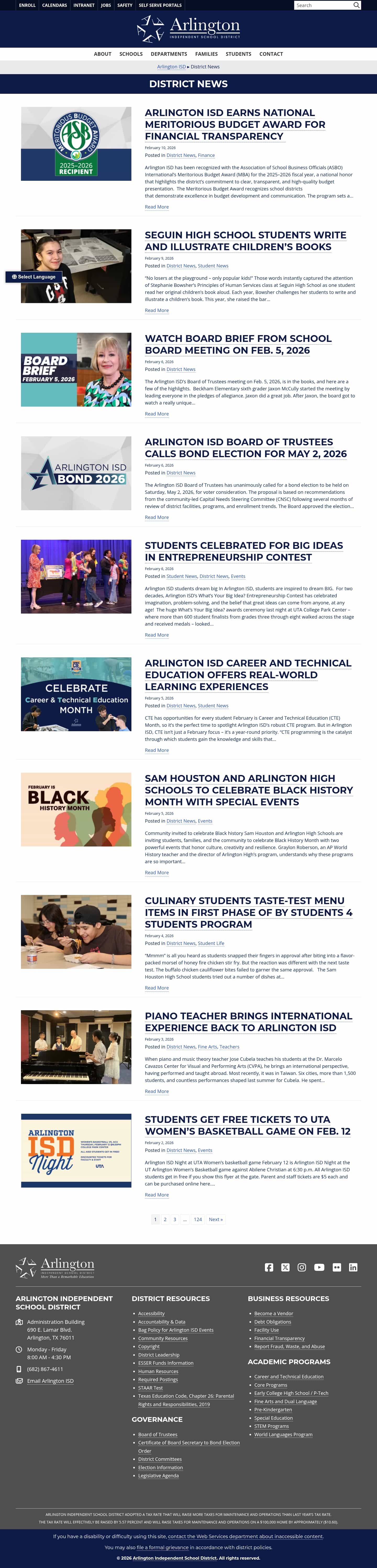View the Bond 2026 article image
Screen dimensions: 377x1568
click(x=76, y=473)
